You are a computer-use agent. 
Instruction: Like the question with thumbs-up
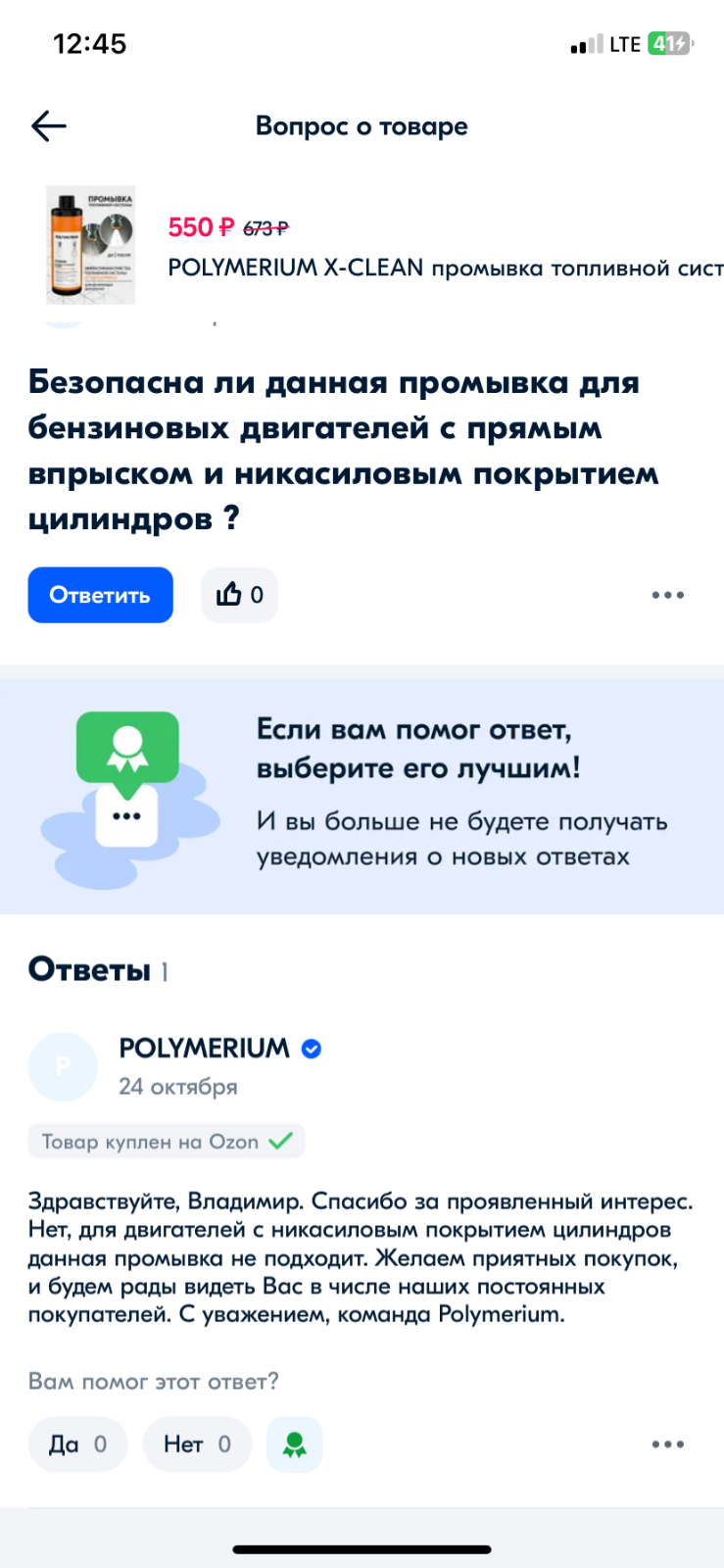[239, 595]
